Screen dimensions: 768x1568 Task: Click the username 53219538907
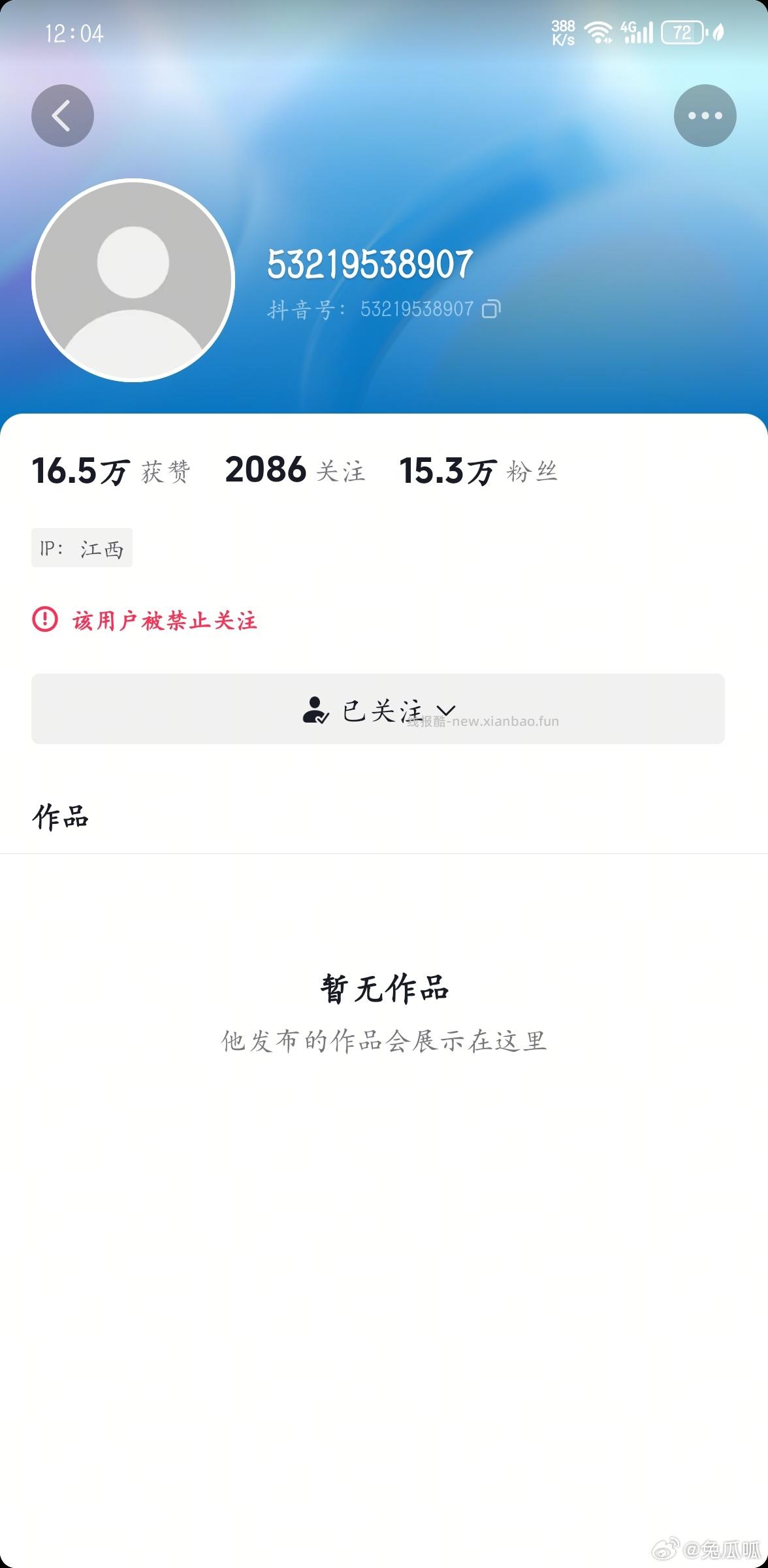click(368, 263)
